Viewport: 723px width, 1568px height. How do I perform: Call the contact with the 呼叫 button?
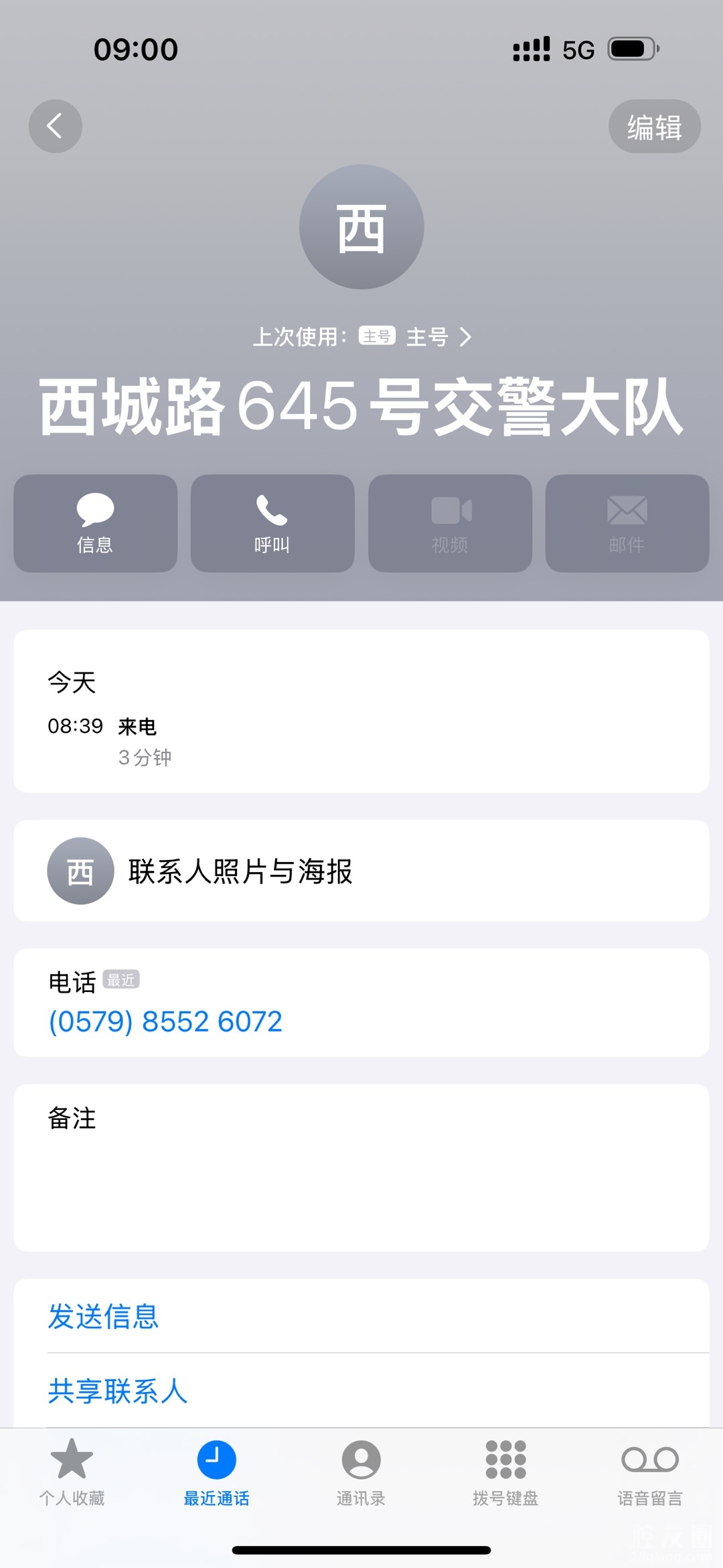pos(272,523)
